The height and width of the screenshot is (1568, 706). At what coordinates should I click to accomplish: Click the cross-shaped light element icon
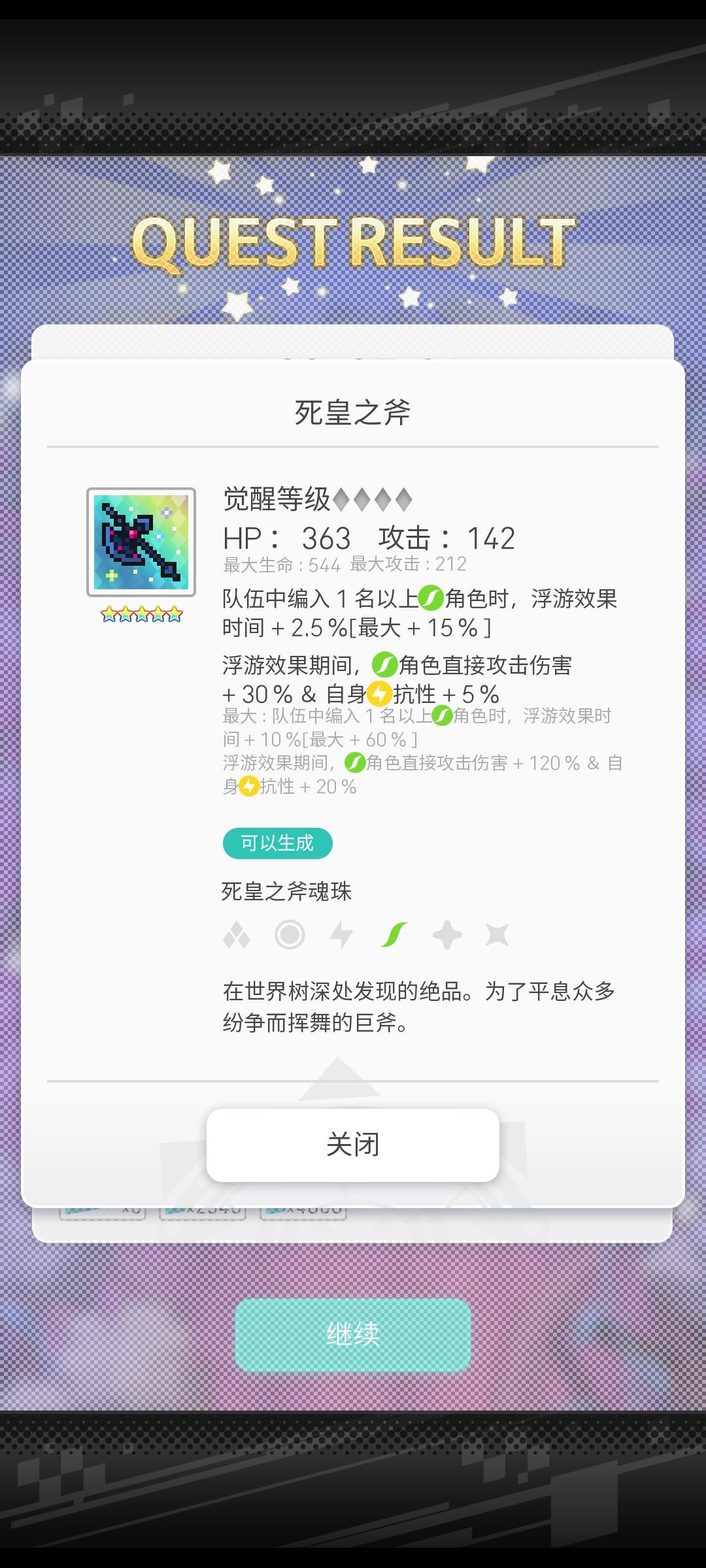pyautogui.click(x=446, y=934)
